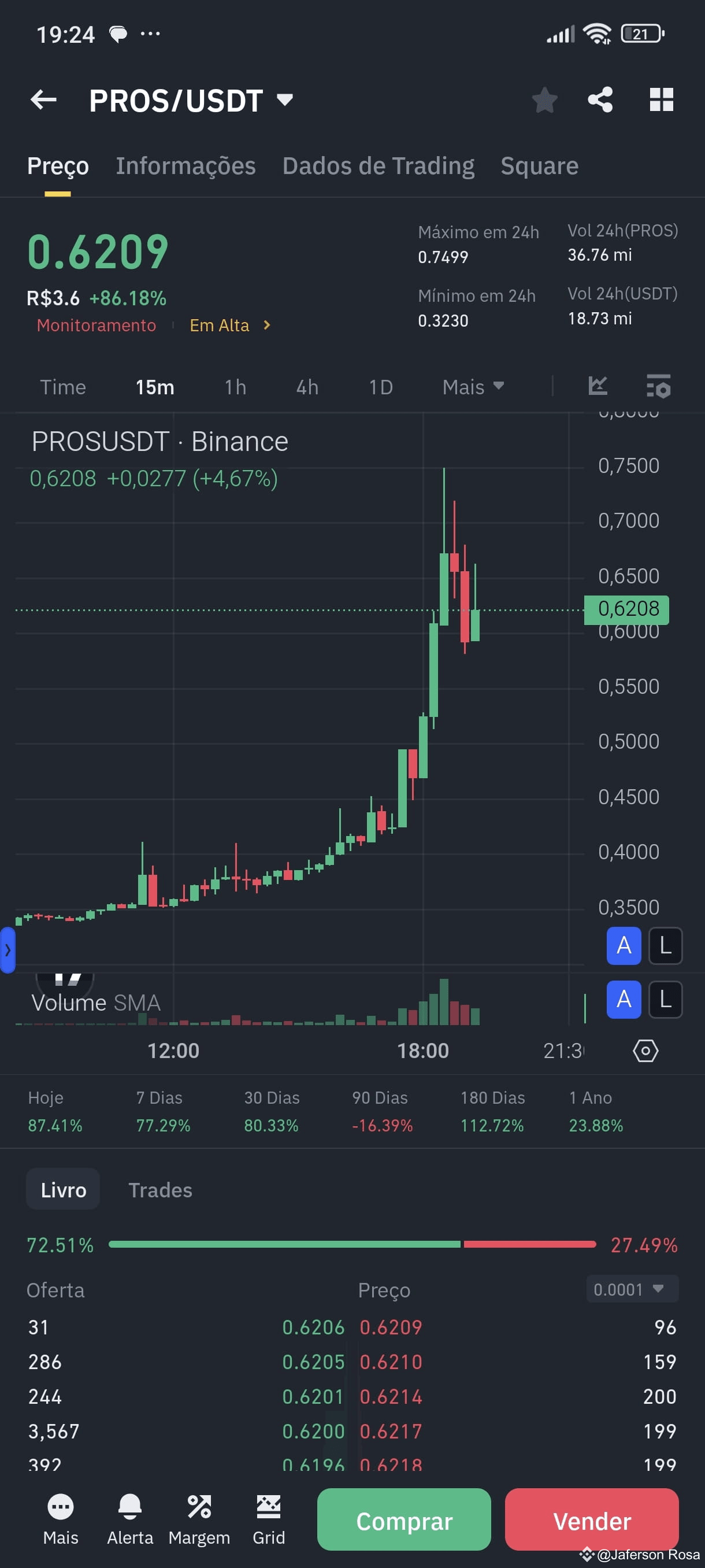705x1568 pixels.
Task: Open the markets overview grid icon
Action: (662, 101)
